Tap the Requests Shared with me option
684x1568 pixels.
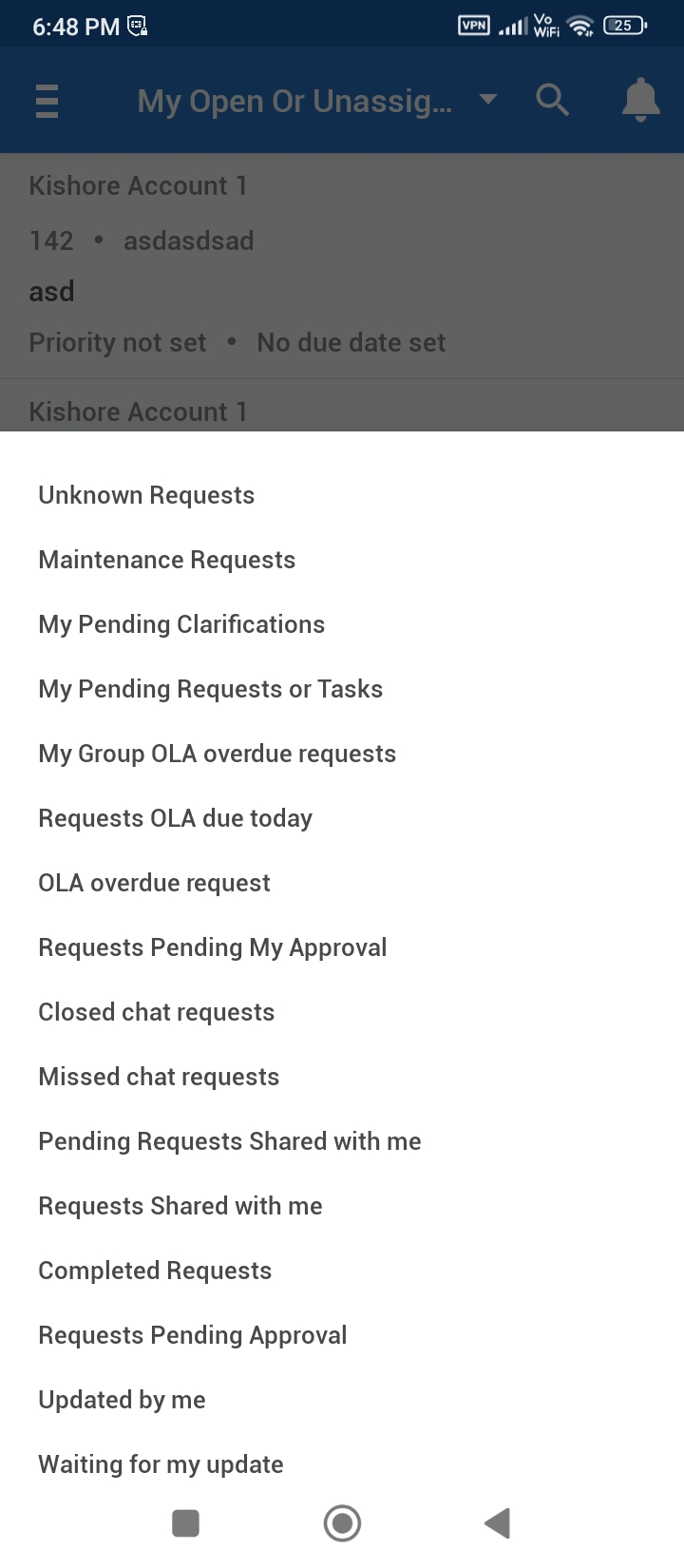point(180,1206)
